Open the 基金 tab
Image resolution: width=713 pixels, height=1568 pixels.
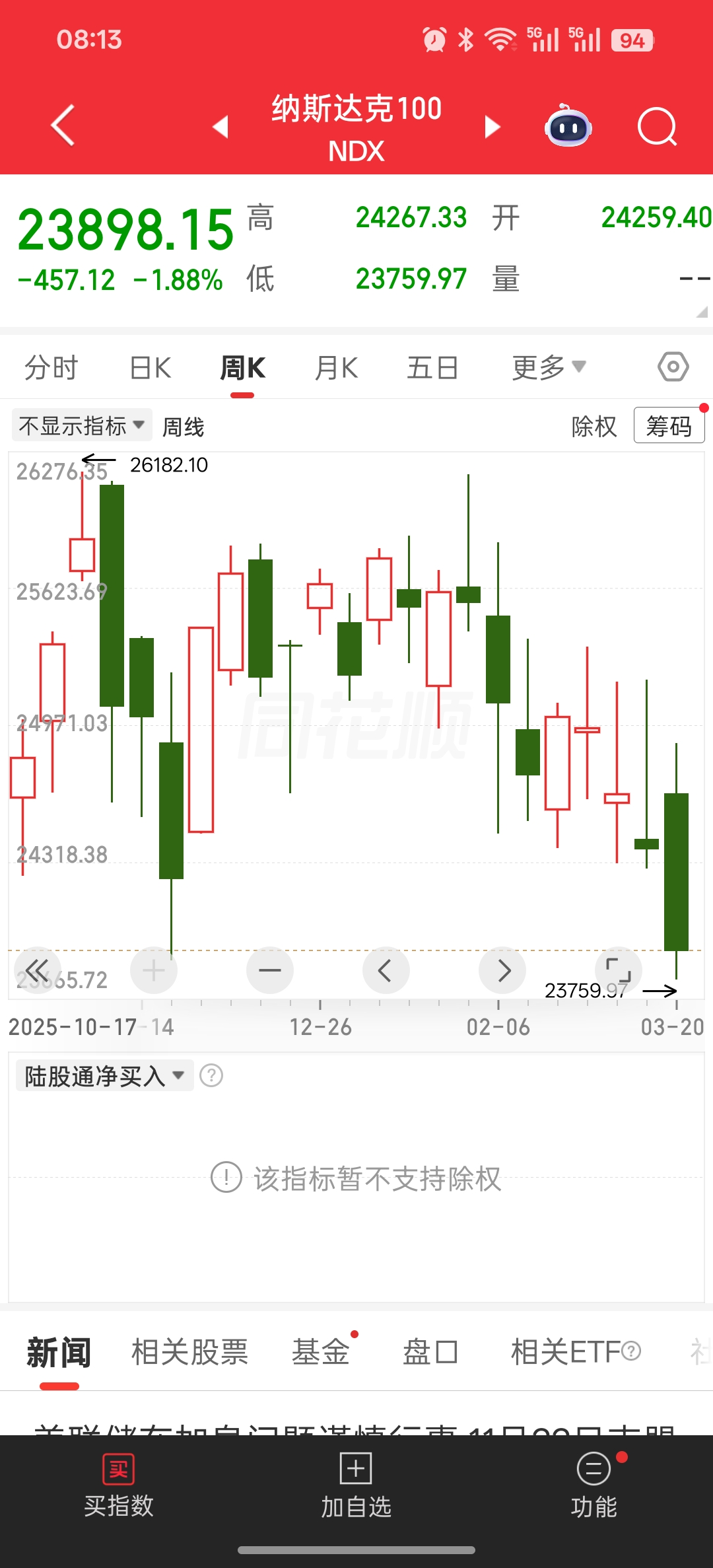321,1352
